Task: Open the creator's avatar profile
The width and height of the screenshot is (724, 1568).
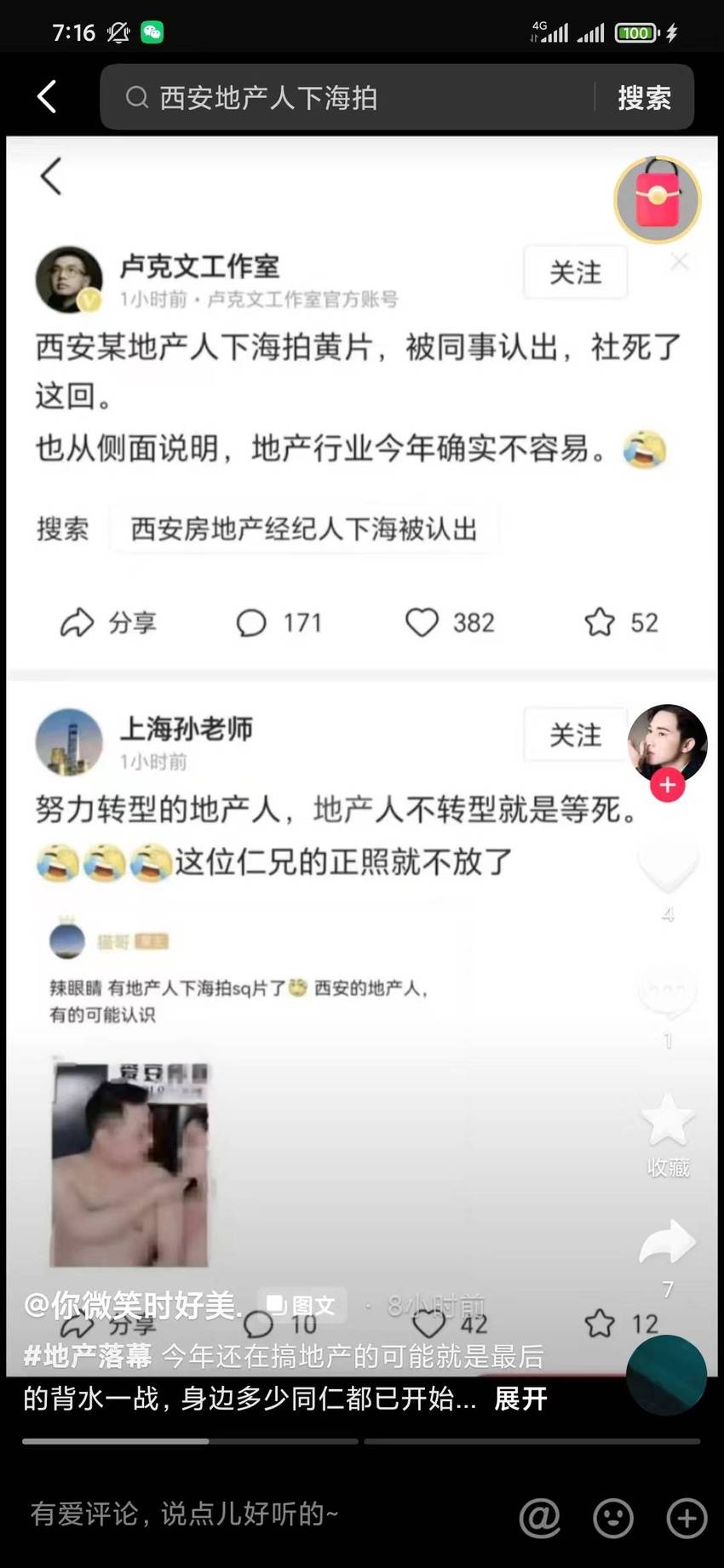Action: (x=668, y=743)
